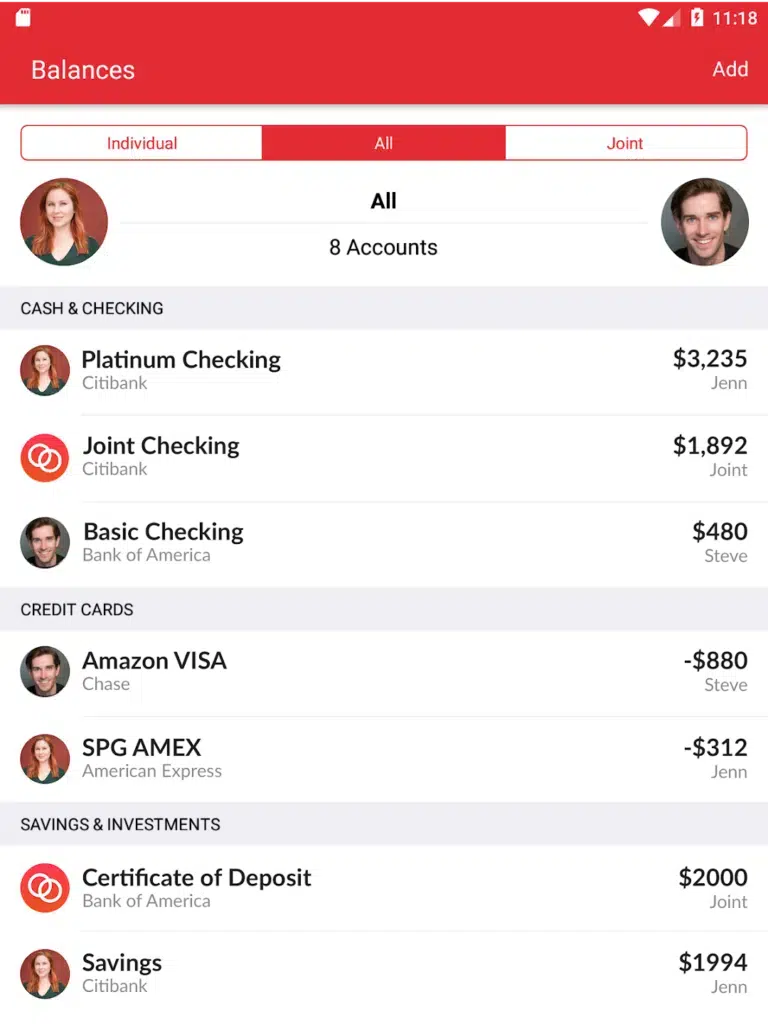Collapse the SAVINGS & INVESTMENTS section
The width and height of the screenshot is (768, 1024).
(x=120, y=824)
